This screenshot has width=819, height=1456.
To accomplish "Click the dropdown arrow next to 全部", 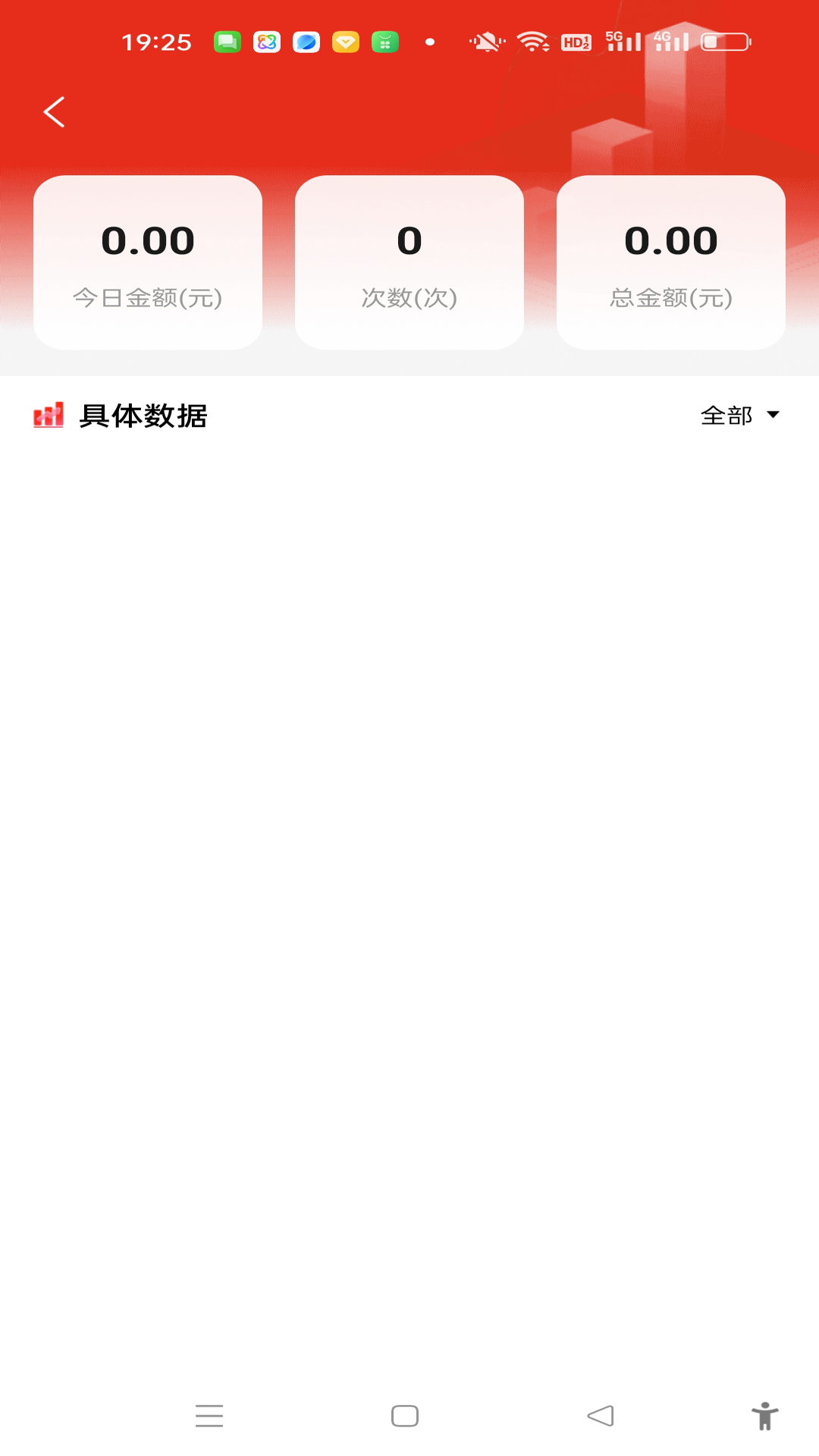I will (x=773, y=416).
